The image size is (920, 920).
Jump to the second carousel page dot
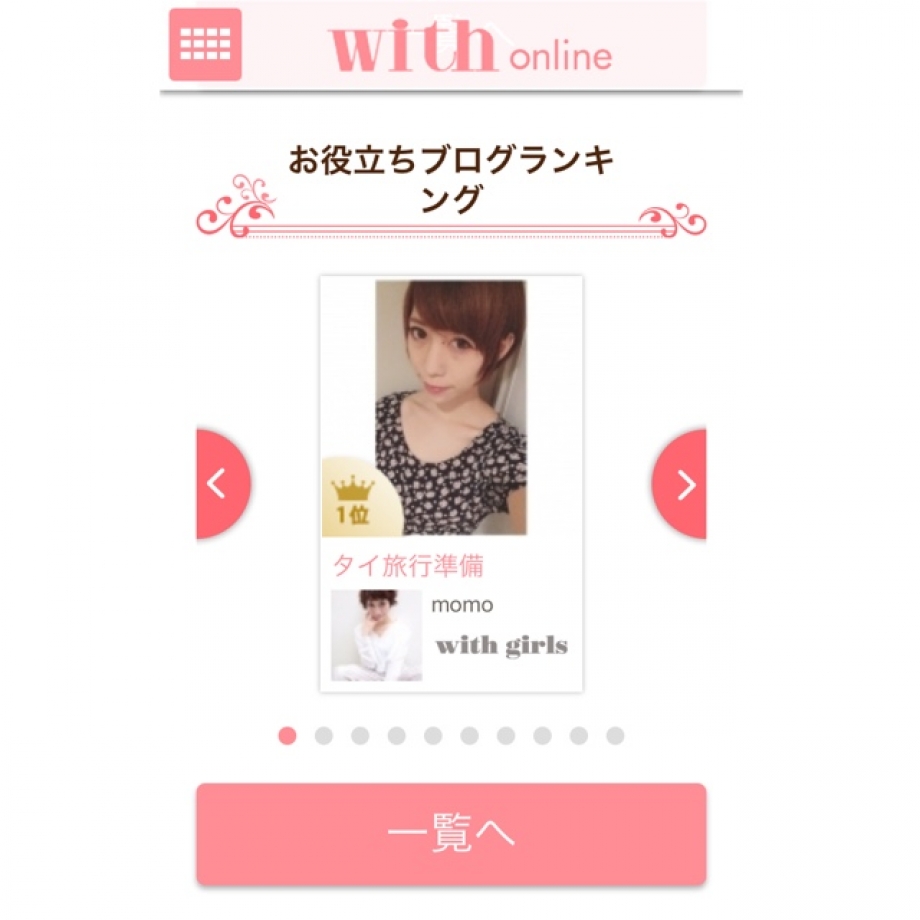click(324, 736)
